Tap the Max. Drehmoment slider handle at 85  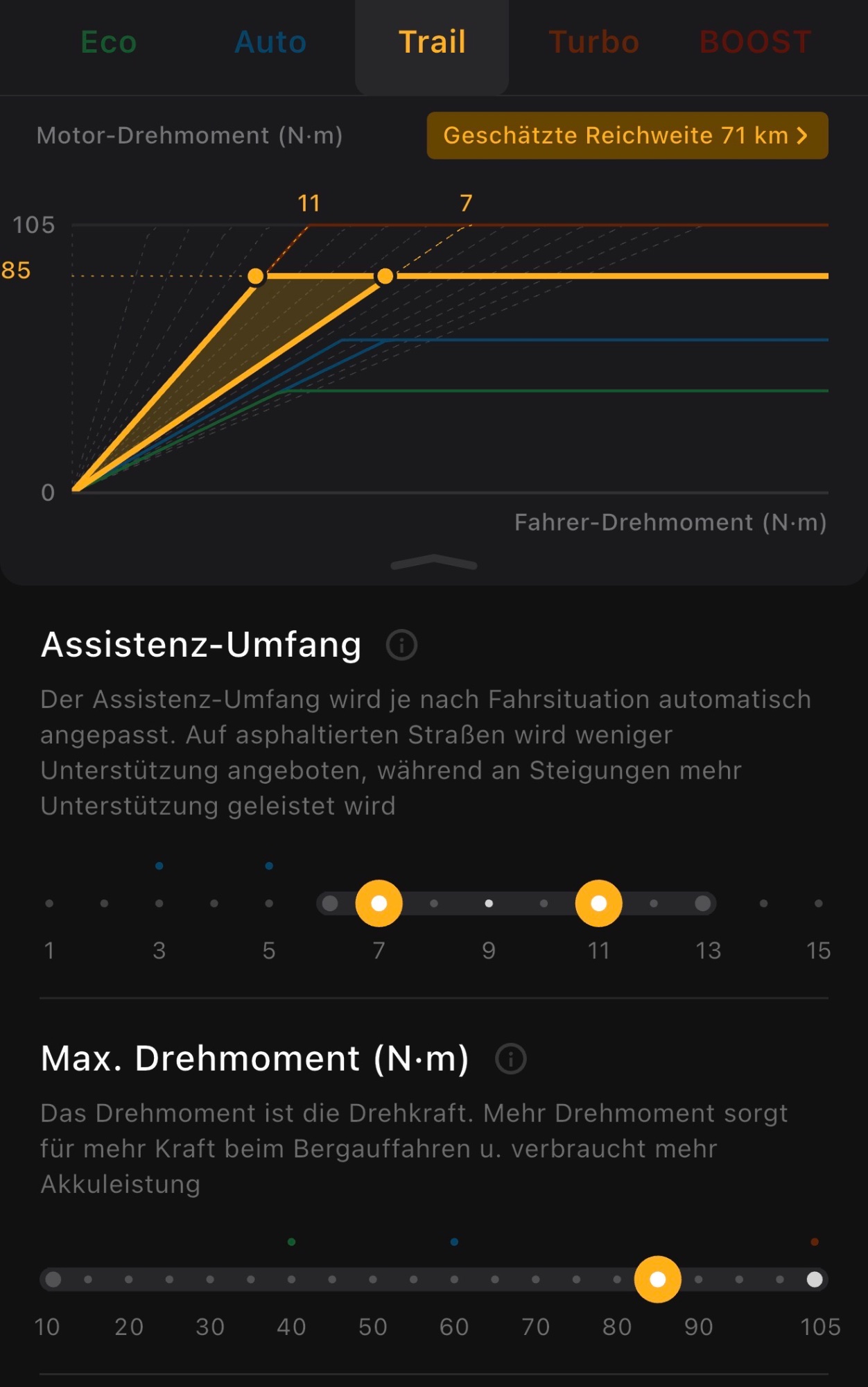point(657,1280)
